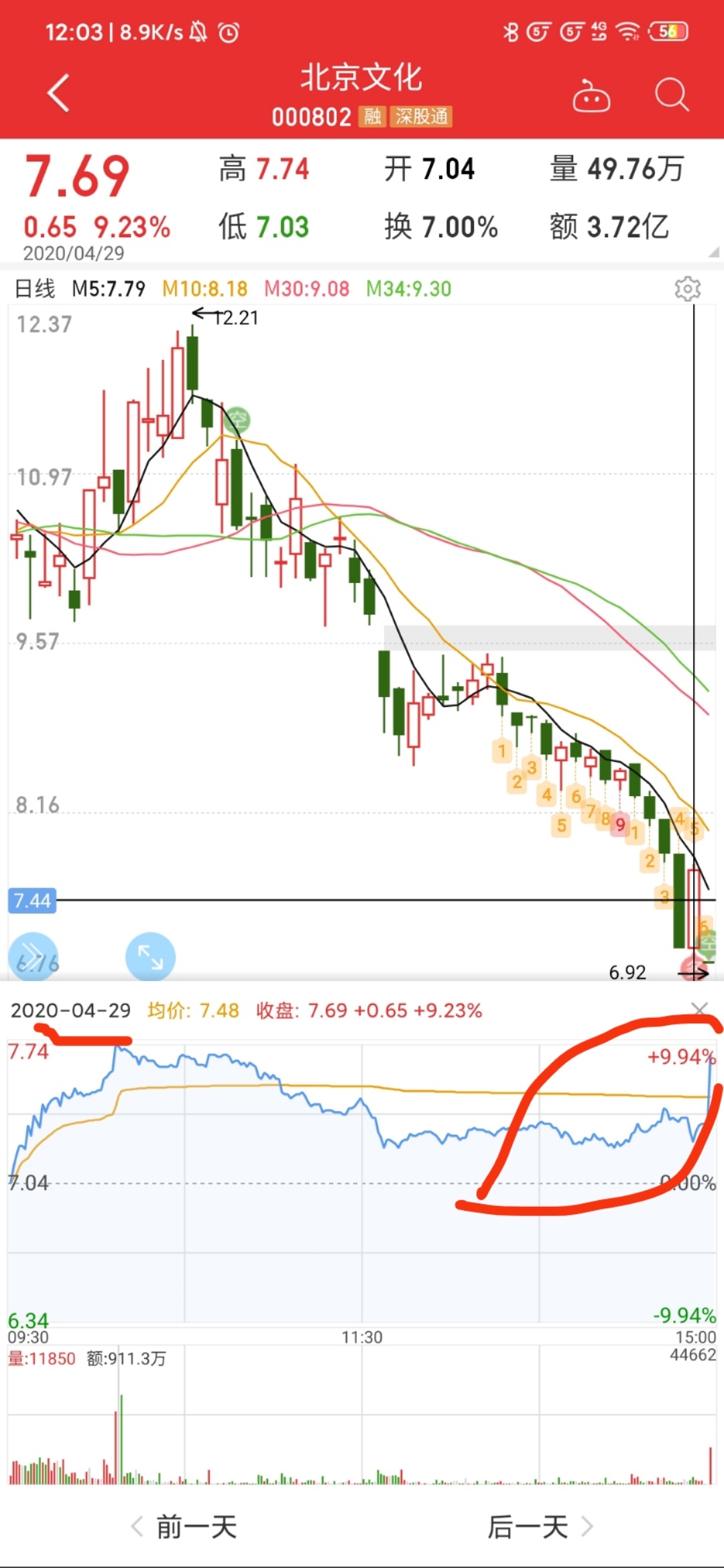The width and height of the screenshot is (724, 1568).
Task: Open the robot assistant icon
Action: [591, 96]
